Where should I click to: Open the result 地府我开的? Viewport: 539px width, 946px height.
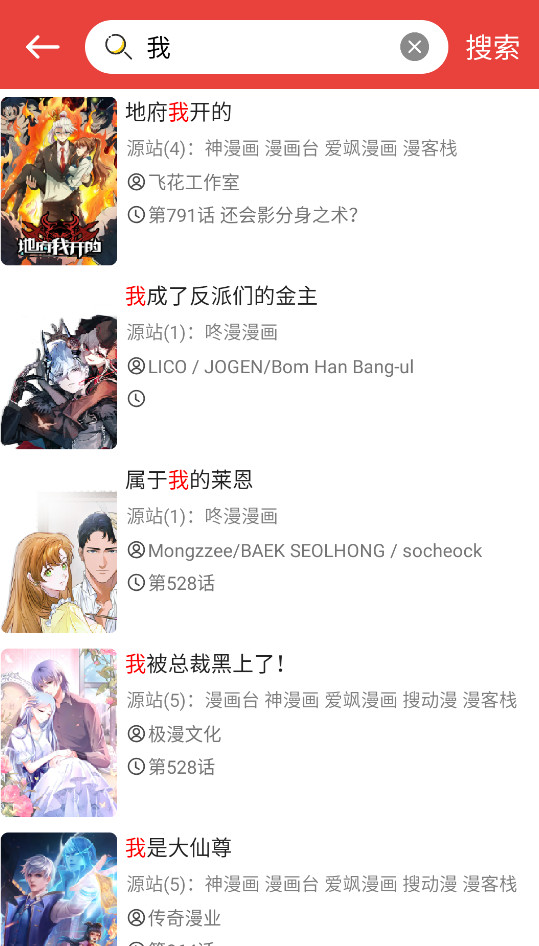click(x=269, y=181)
